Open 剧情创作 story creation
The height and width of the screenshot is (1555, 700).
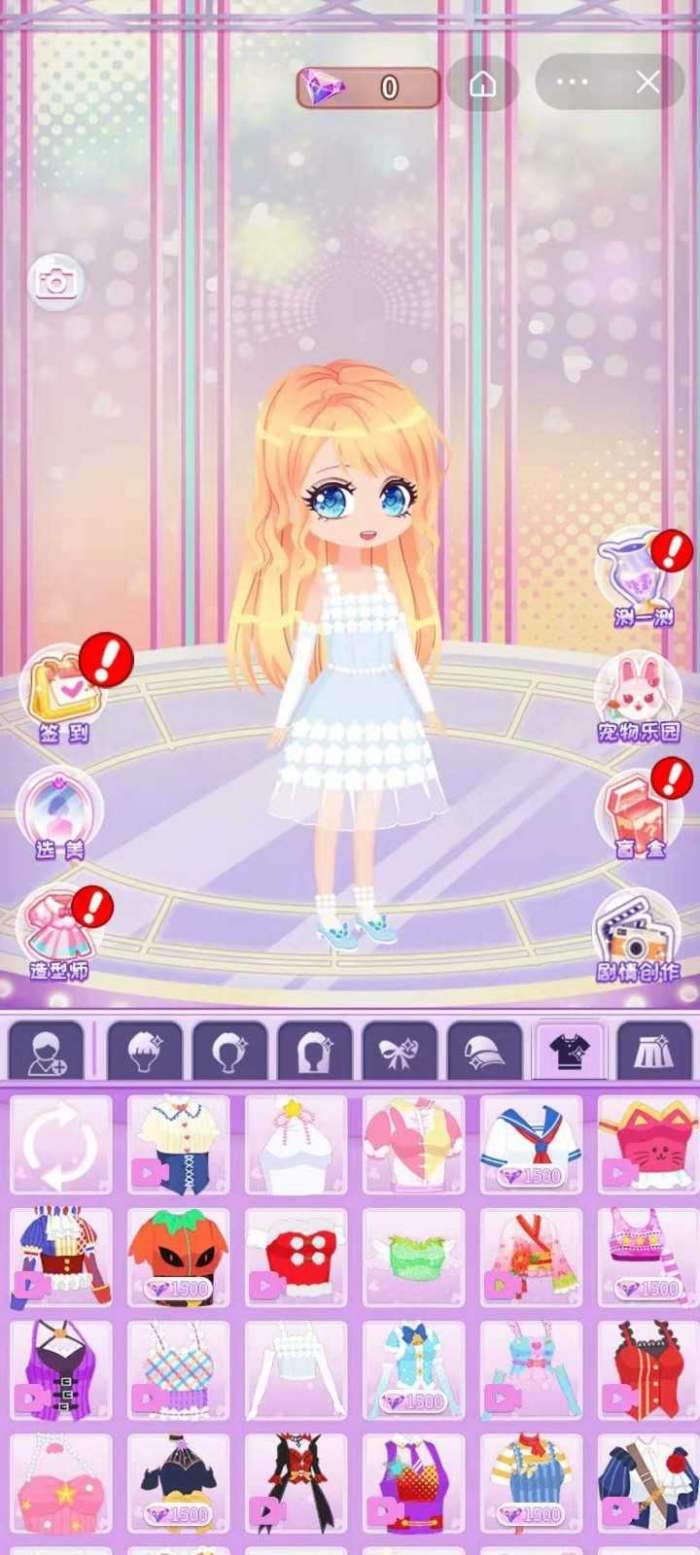point(638,933)
